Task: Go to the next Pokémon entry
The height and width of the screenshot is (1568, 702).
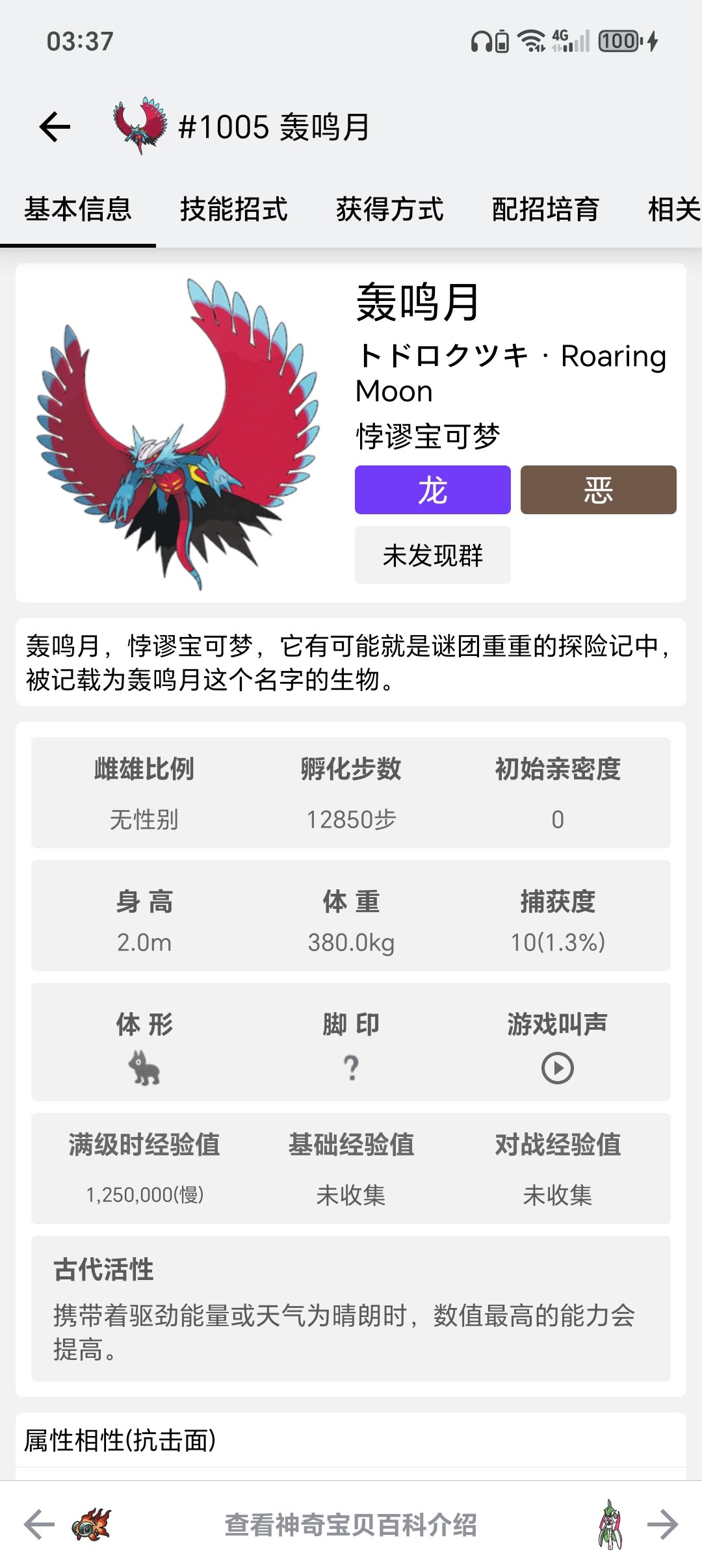Action: 662,1524
